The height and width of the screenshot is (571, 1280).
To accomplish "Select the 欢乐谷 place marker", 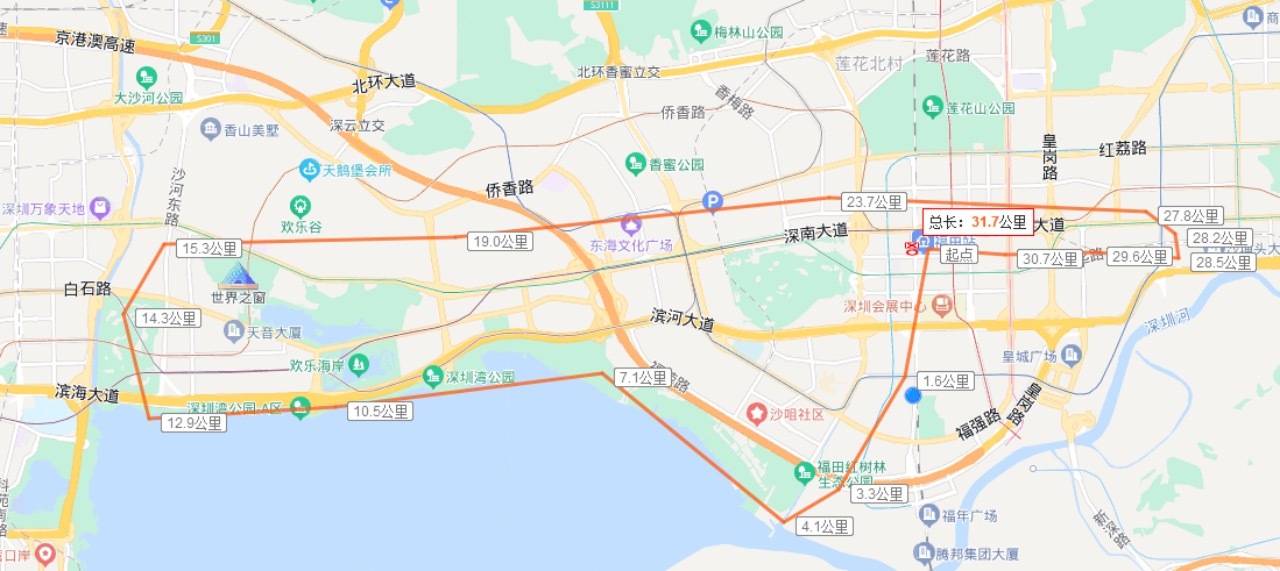I will pos(293,205).
